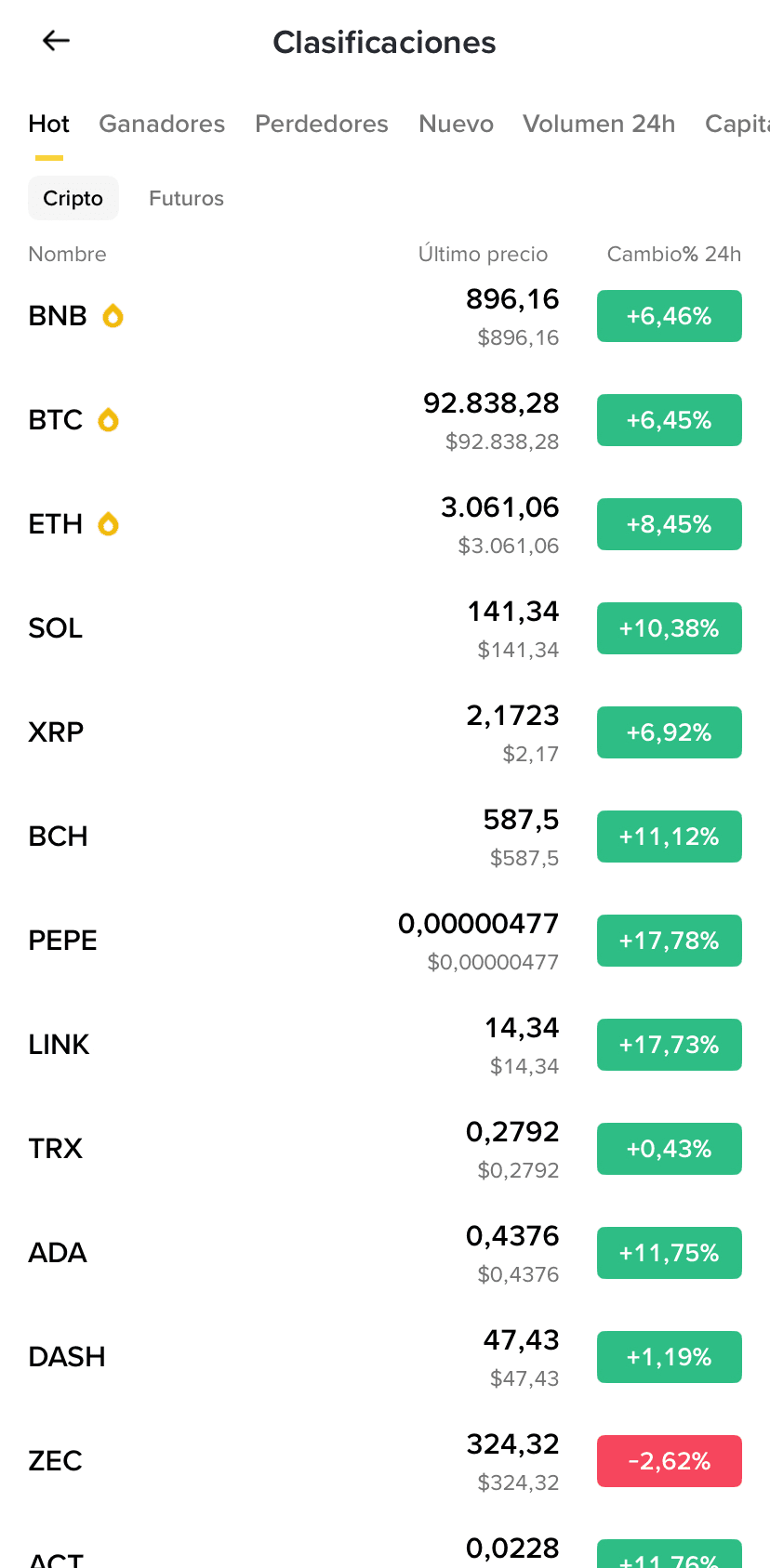Viewport: 770px width, 1568px height.
Task: Open the Nuevo tab
Action: (x=456, y=124)
